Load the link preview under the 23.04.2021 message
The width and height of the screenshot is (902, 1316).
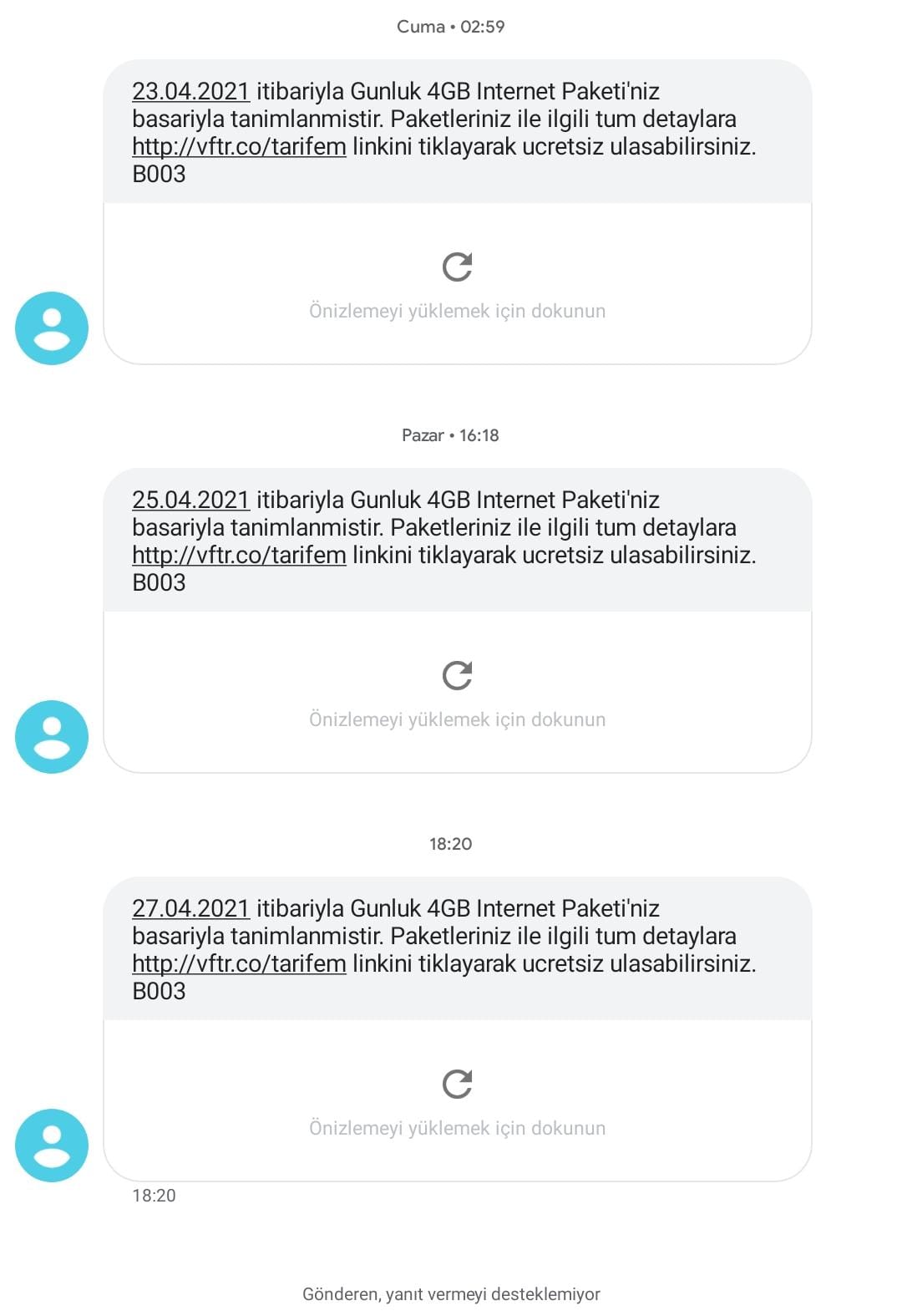point(457,284)
